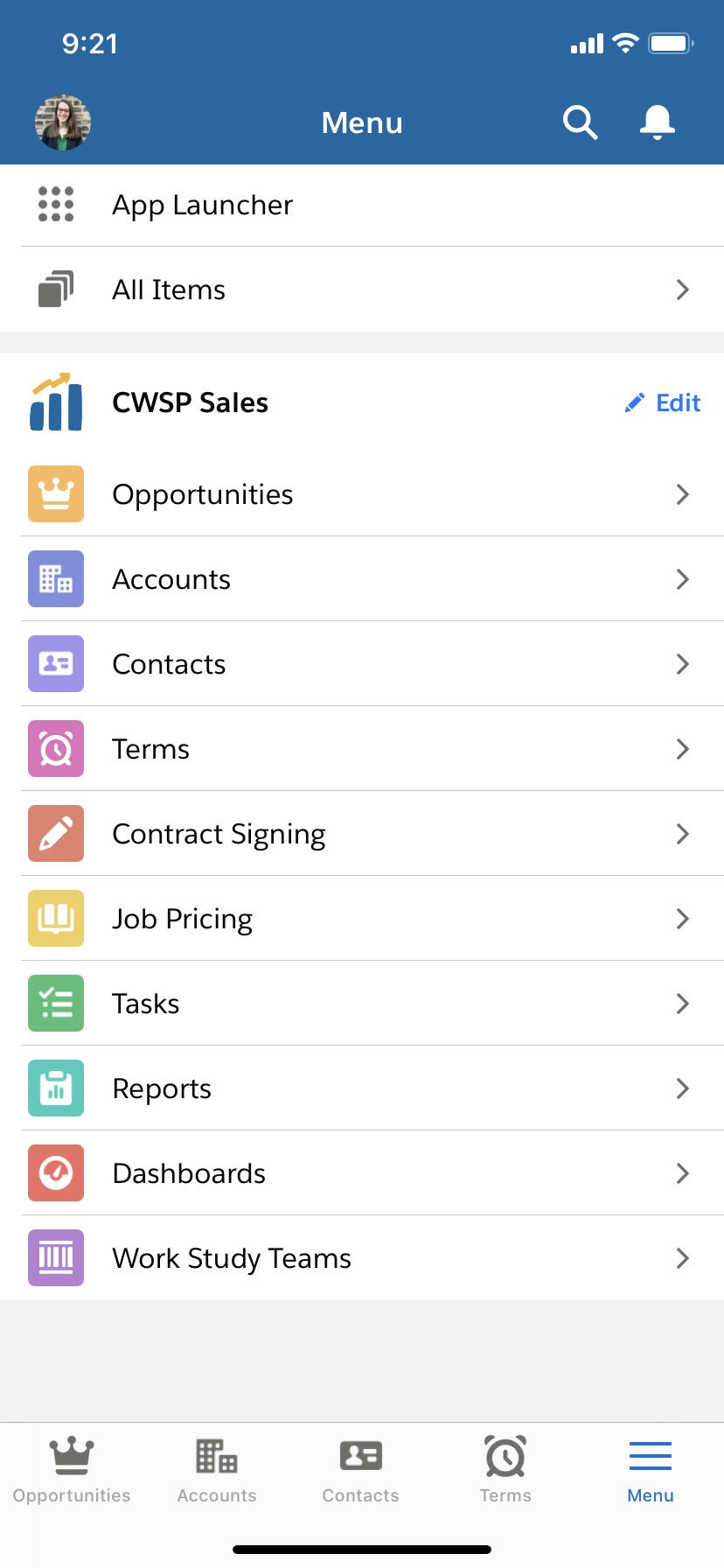This screenshot has width=724, height=1568.
Task: Open Opportunities from the menu list
Action: (362, 494)
